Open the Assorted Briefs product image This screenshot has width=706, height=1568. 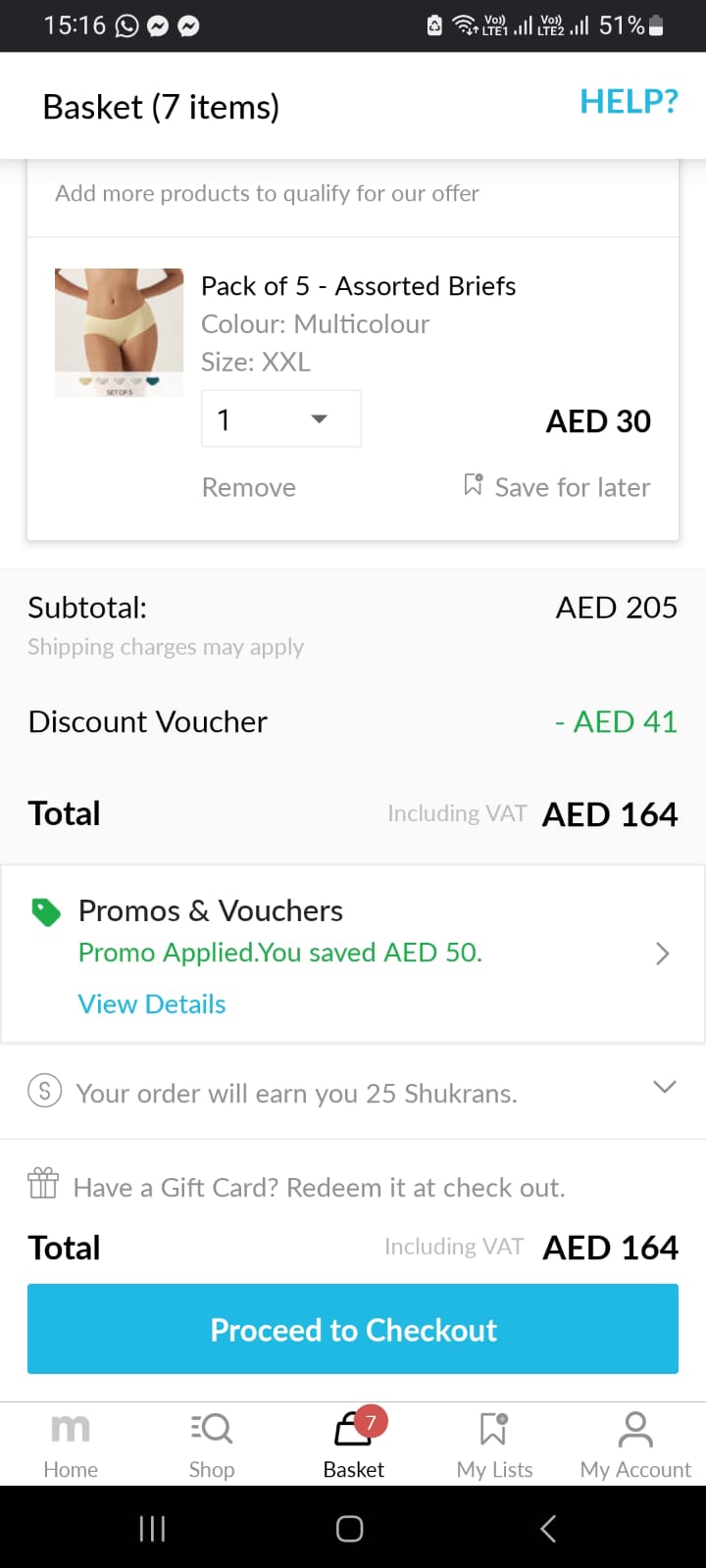[x=119, y=332]
